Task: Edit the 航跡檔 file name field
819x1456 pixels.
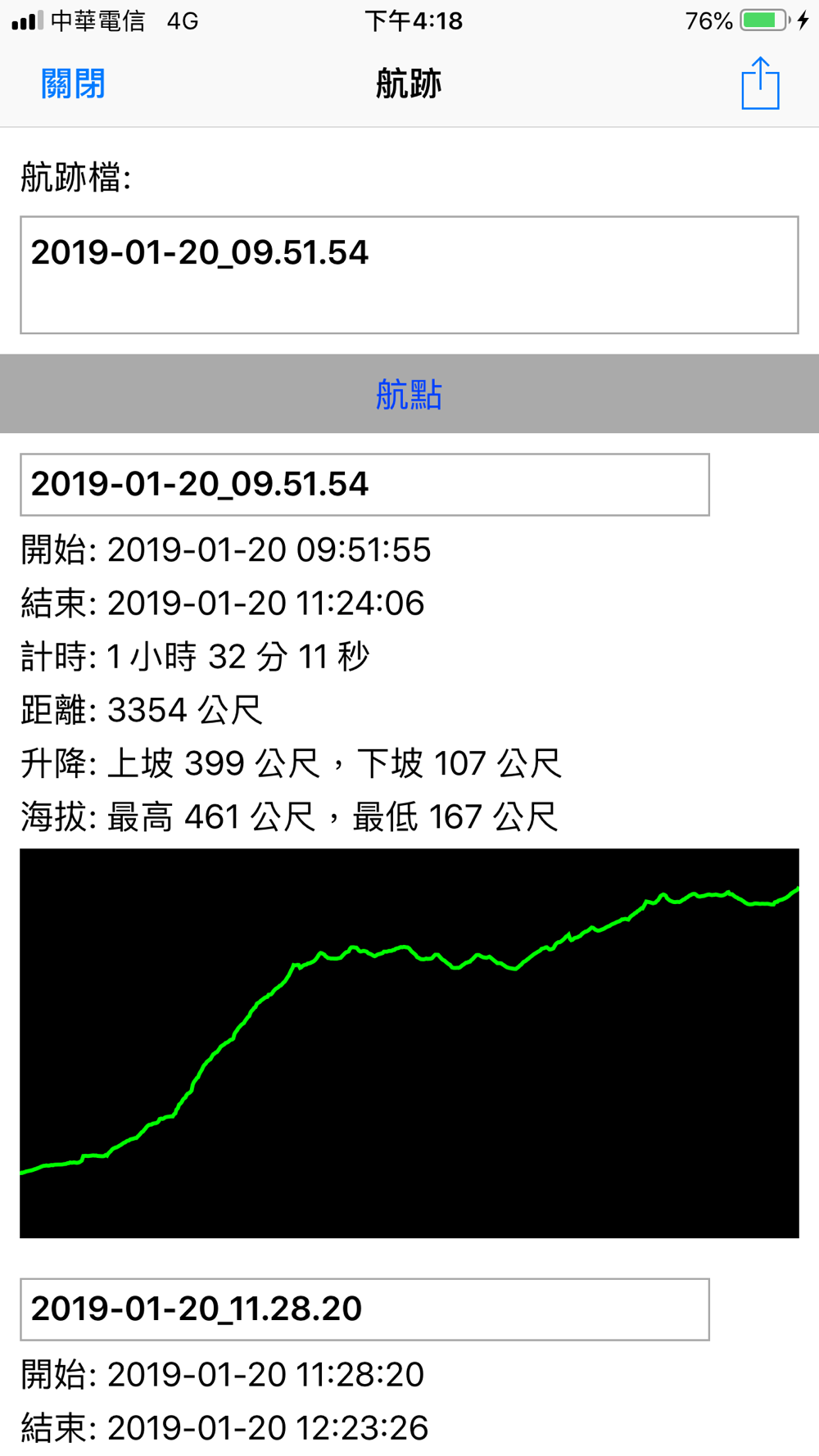Action: point(409,274)
